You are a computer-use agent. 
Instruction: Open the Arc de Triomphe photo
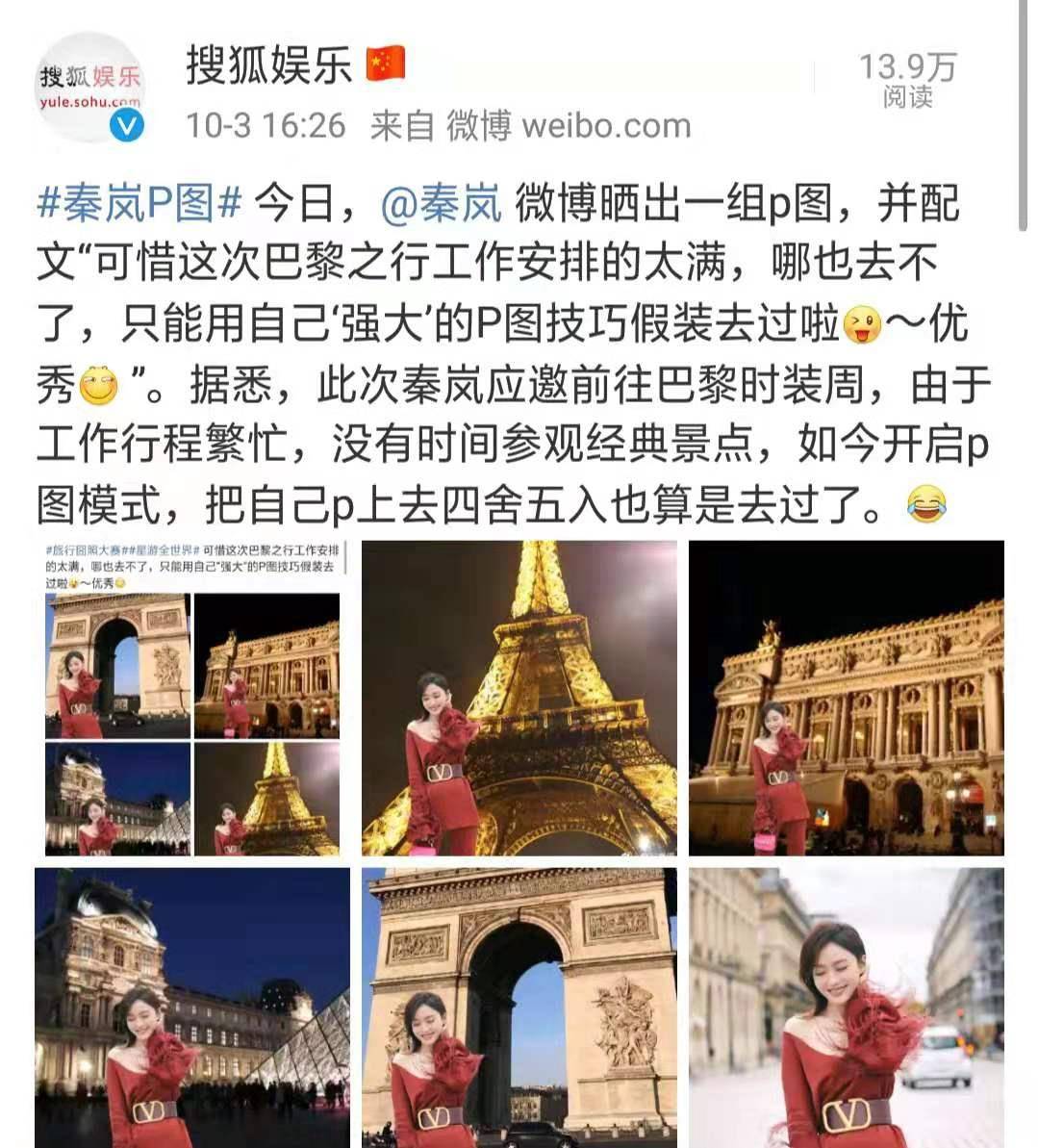pyautogui.click(x=519, y=1008)
